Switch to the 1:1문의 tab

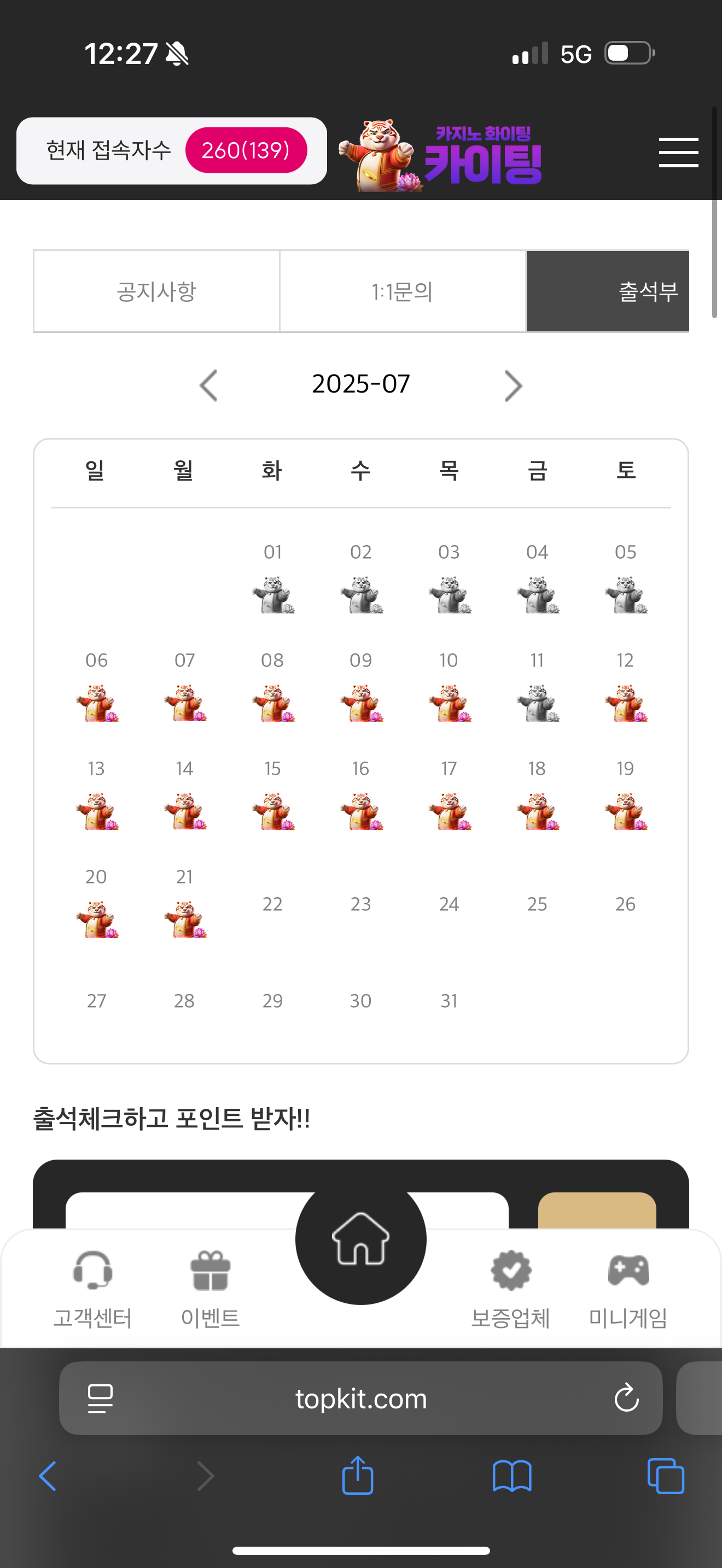(x=403, y=291)
